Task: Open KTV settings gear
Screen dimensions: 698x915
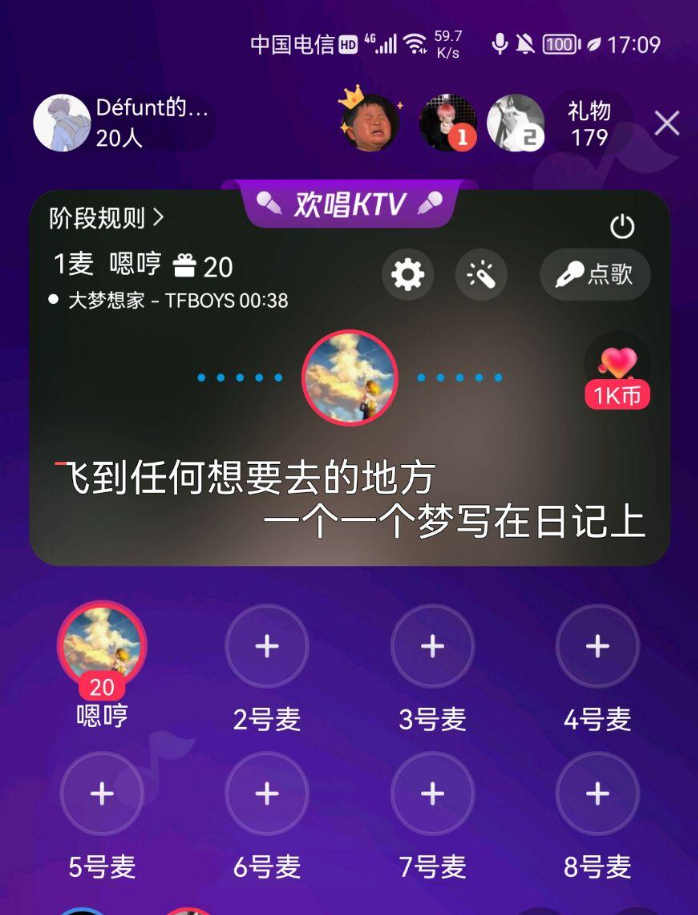Action: (408, 274)
